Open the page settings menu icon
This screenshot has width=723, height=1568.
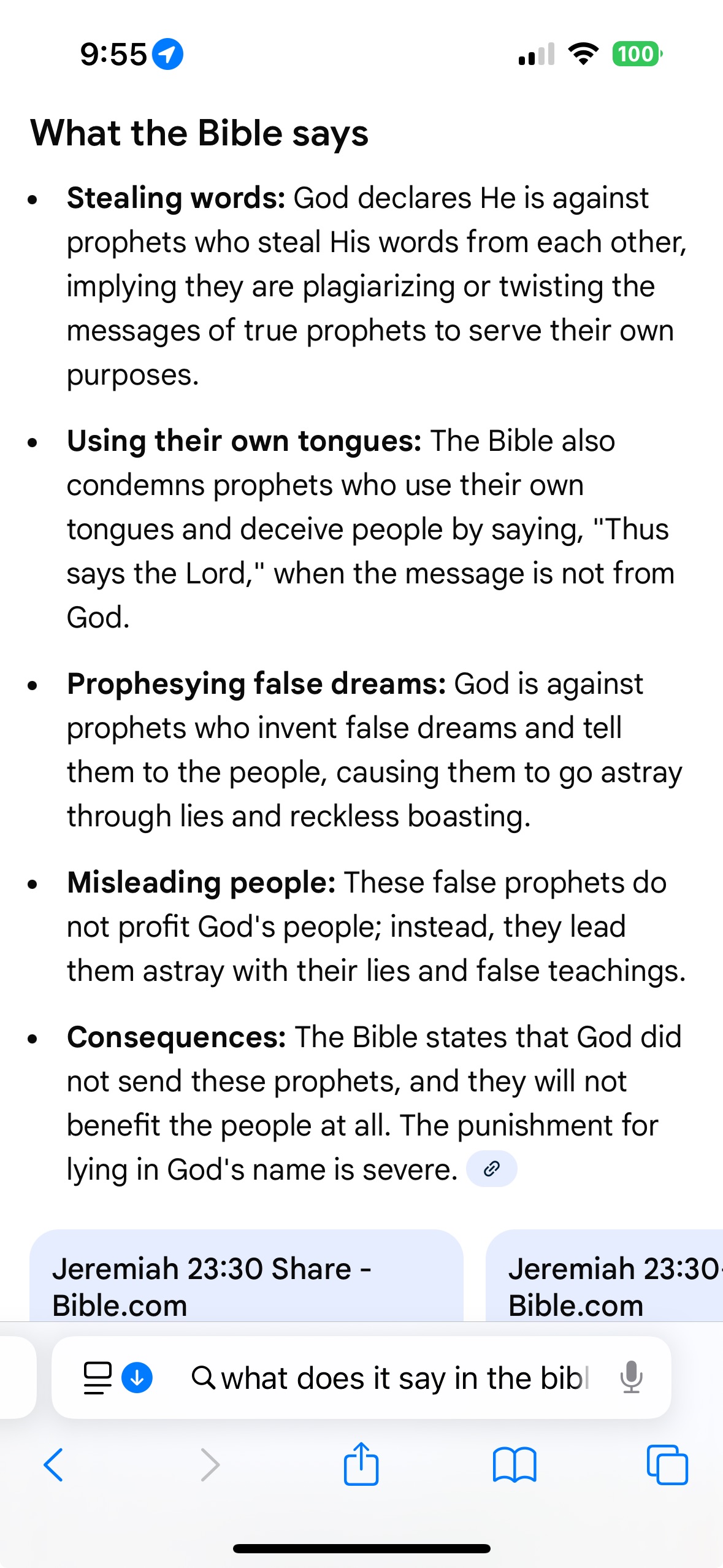(x=98, y=1378)
